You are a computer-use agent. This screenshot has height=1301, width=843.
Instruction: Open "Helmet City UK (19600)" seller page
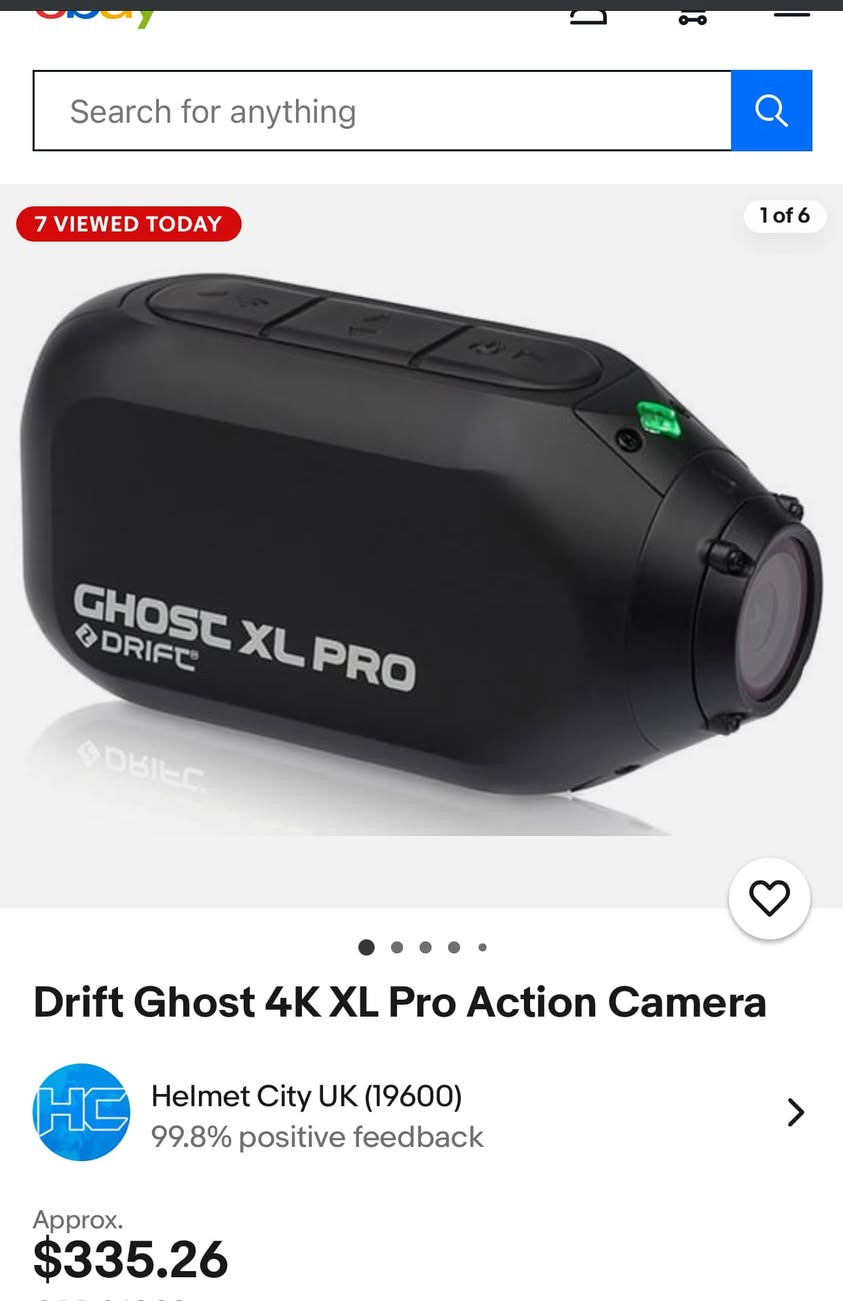click(306, 1096)
